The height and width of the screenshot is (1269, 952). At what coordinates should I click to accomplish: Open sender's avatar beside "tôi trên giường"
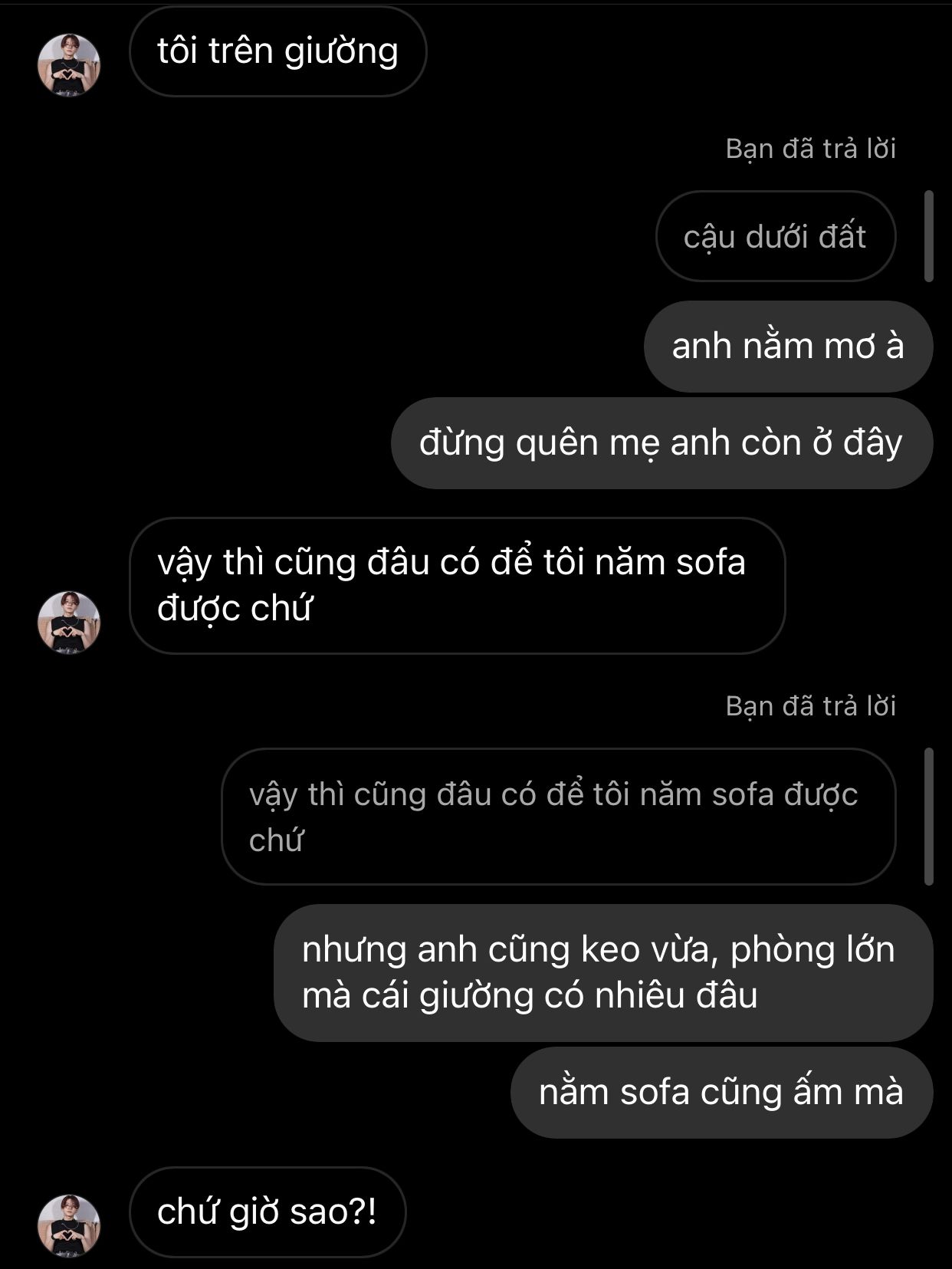69,65
